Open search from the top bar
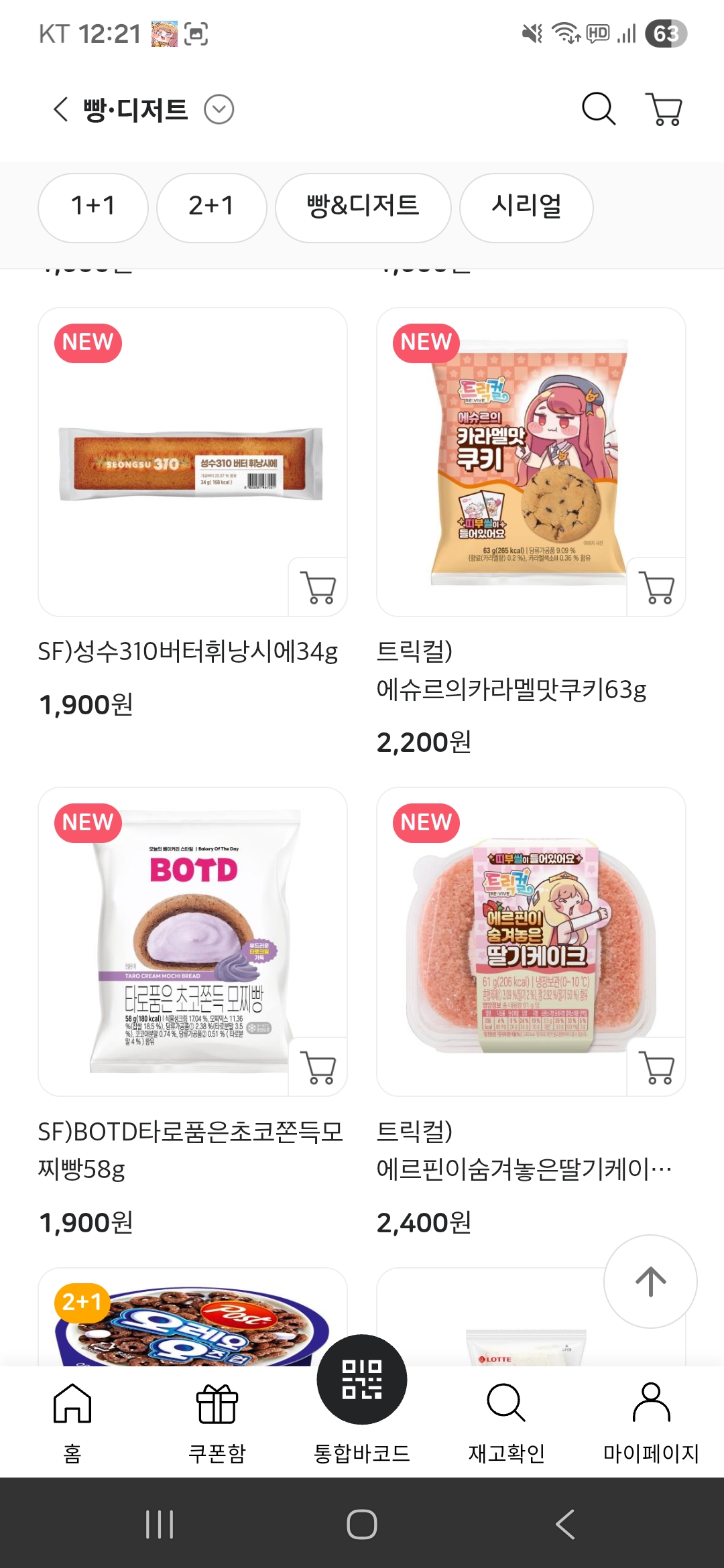 point(598,109)
